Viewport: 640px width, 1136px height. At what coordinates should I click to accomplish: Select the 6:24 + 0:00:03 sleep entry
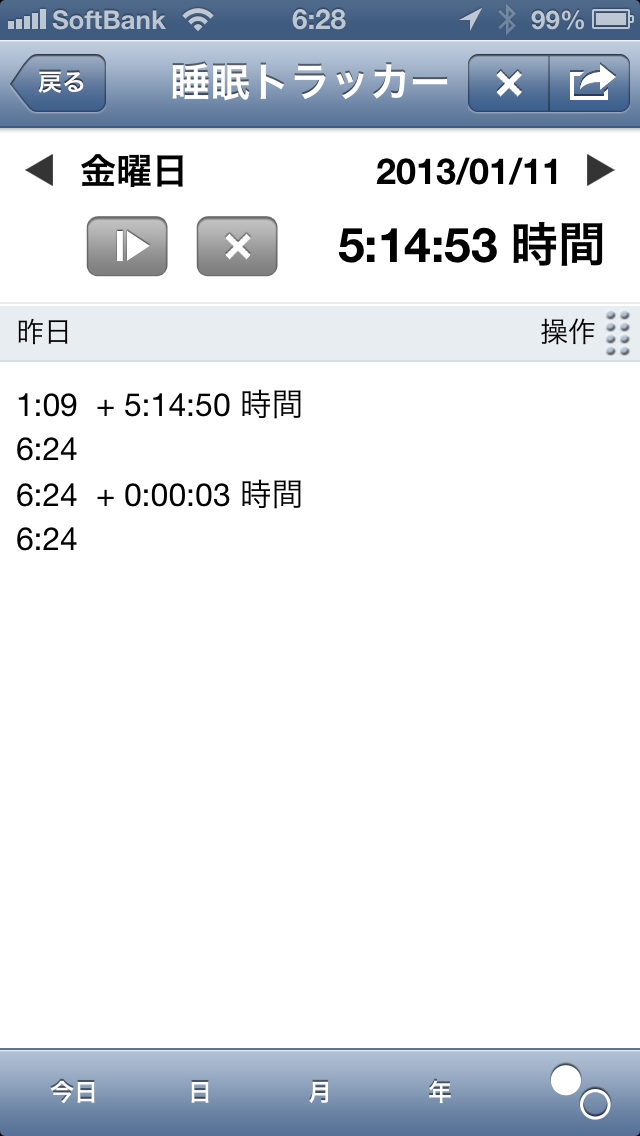pyautogui.click(x=160, y=494)
